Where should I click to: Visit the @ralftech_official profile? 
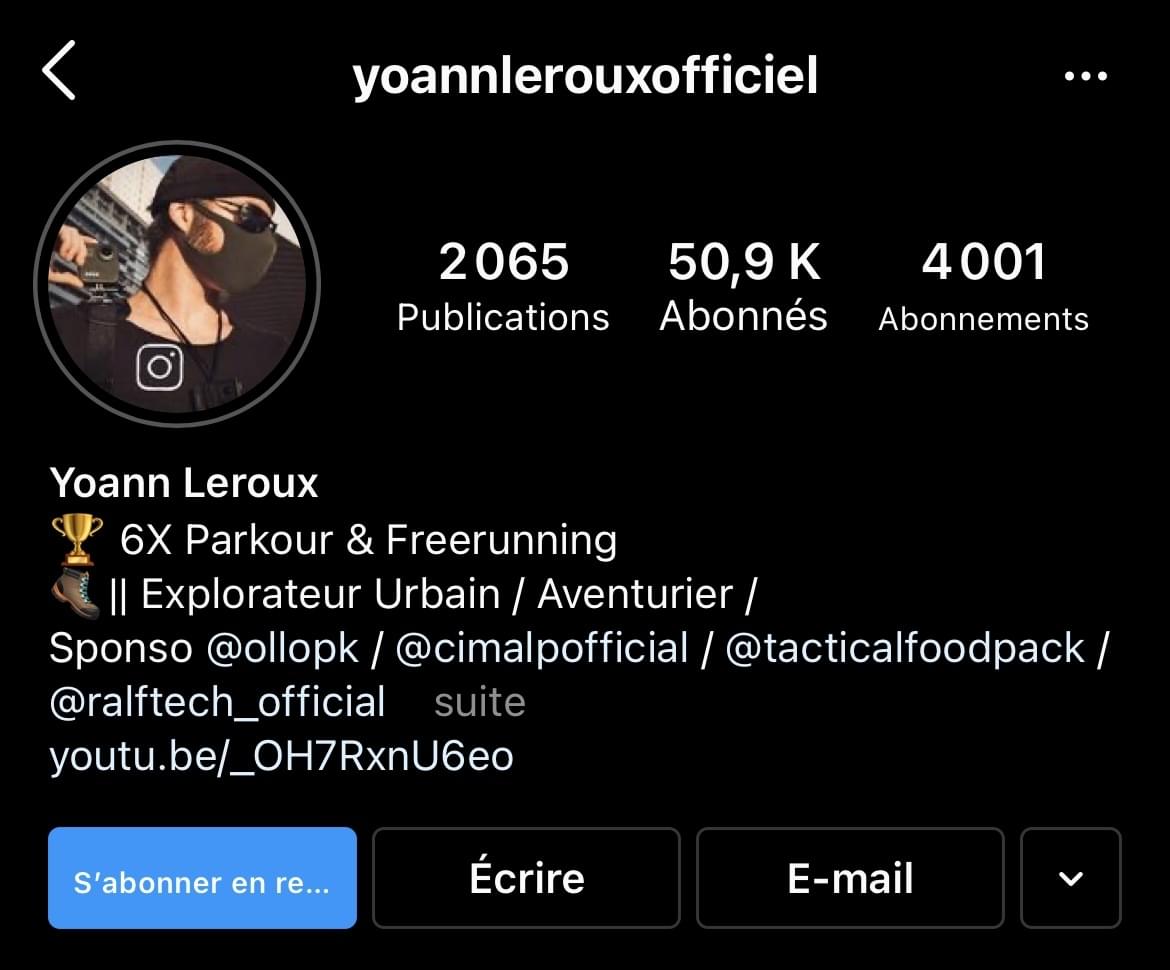tap(217, 702)
